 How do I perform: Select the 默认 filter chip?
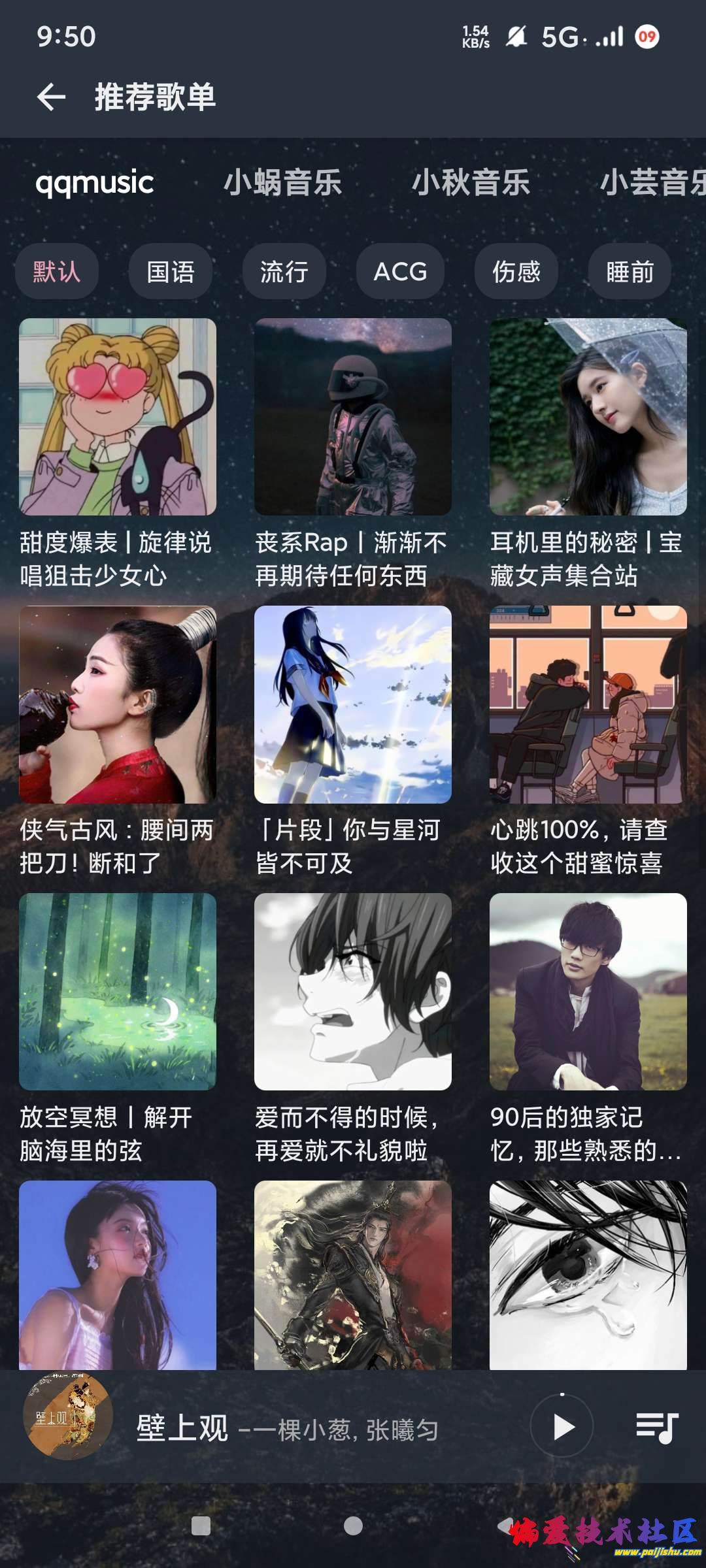(57, 271)
